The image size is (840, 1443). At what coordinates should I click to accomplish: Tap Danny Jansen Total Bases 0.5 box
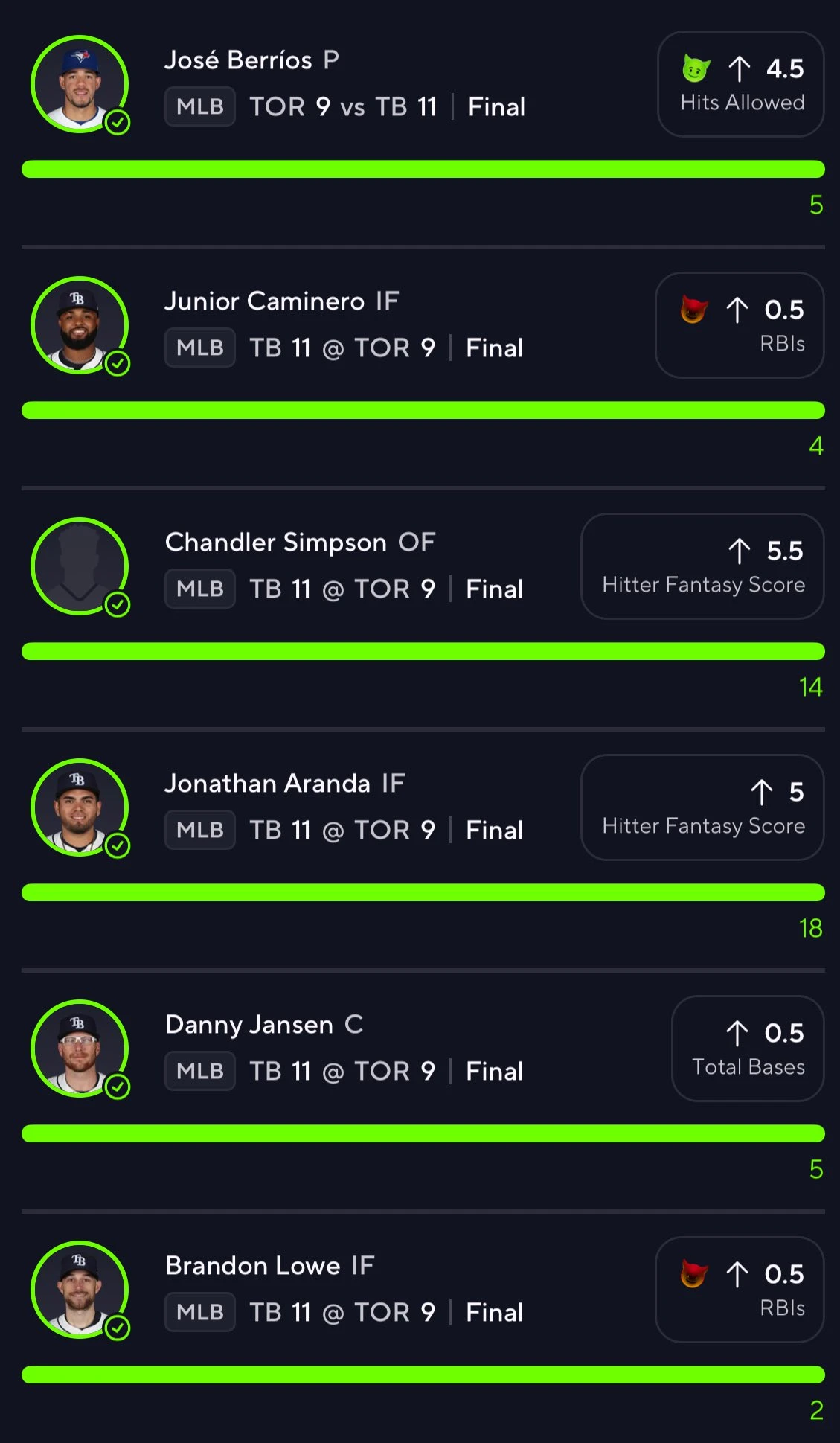748,1049
